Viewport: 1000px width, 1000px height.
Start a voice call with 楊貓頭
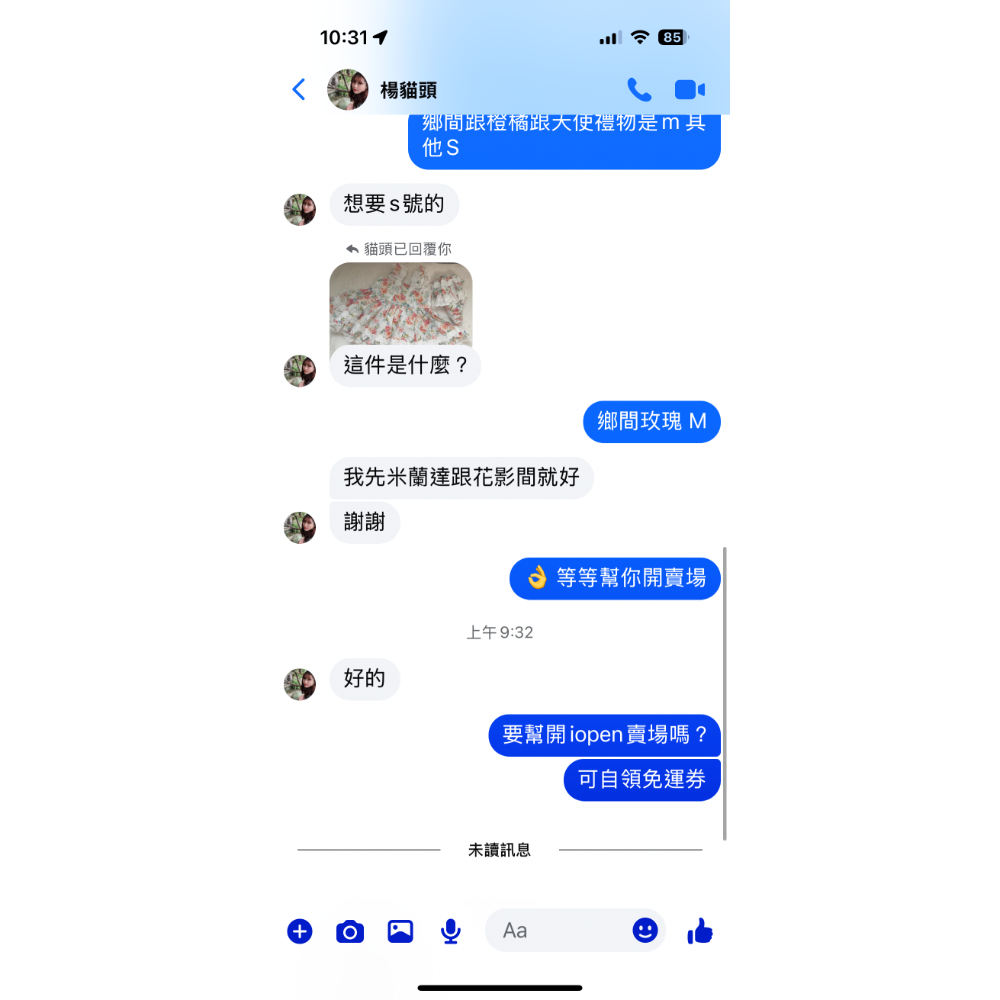(639, 90)
